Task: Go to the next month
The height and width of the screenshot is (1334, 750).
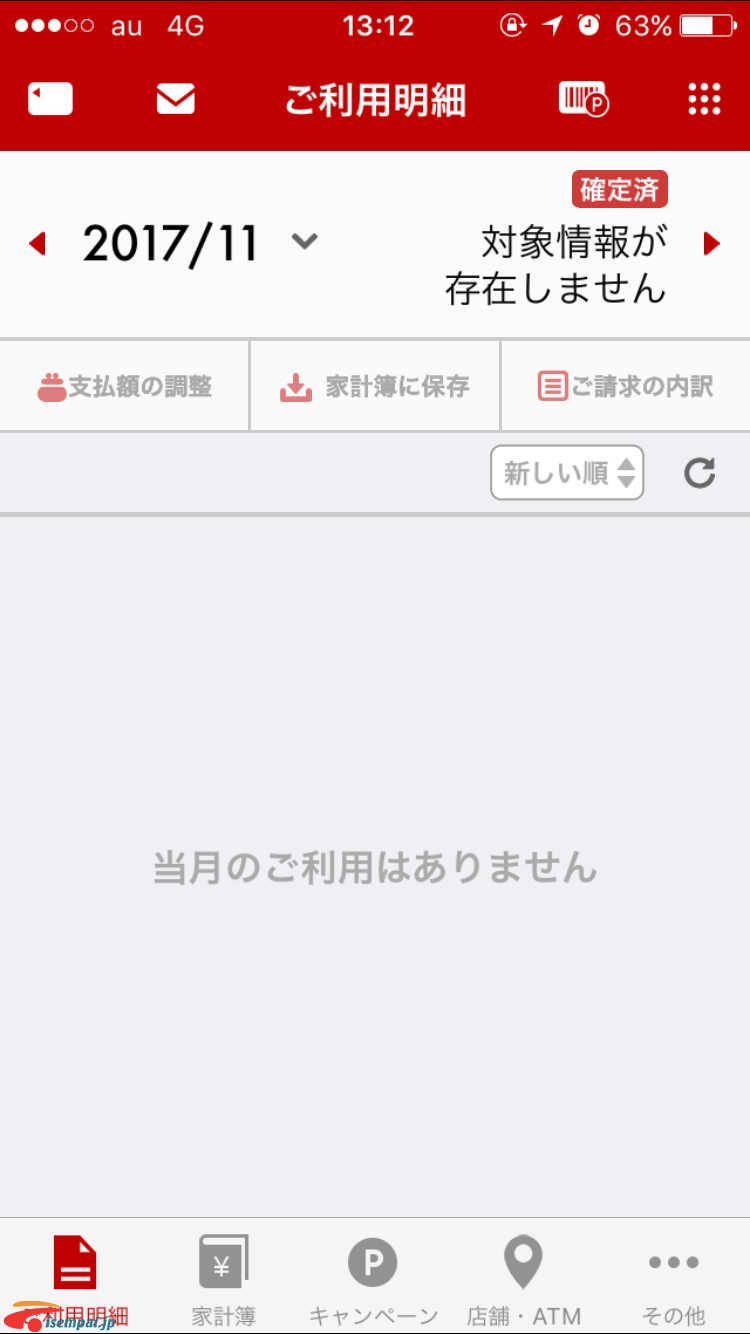Action: click(712, 243)
